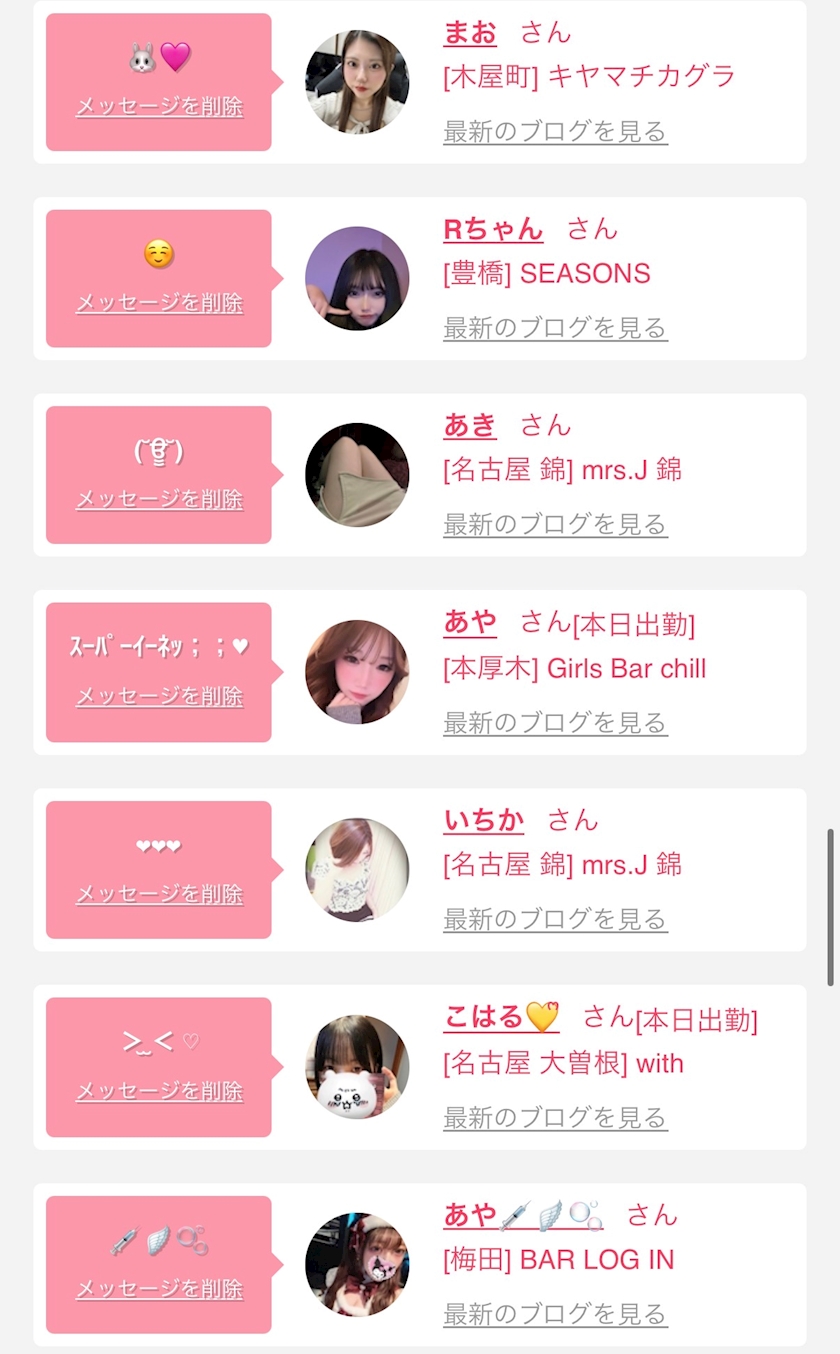View latest blog of あや at Girls Bar chill
840x1354 pixels.
(x=555, y=721)
